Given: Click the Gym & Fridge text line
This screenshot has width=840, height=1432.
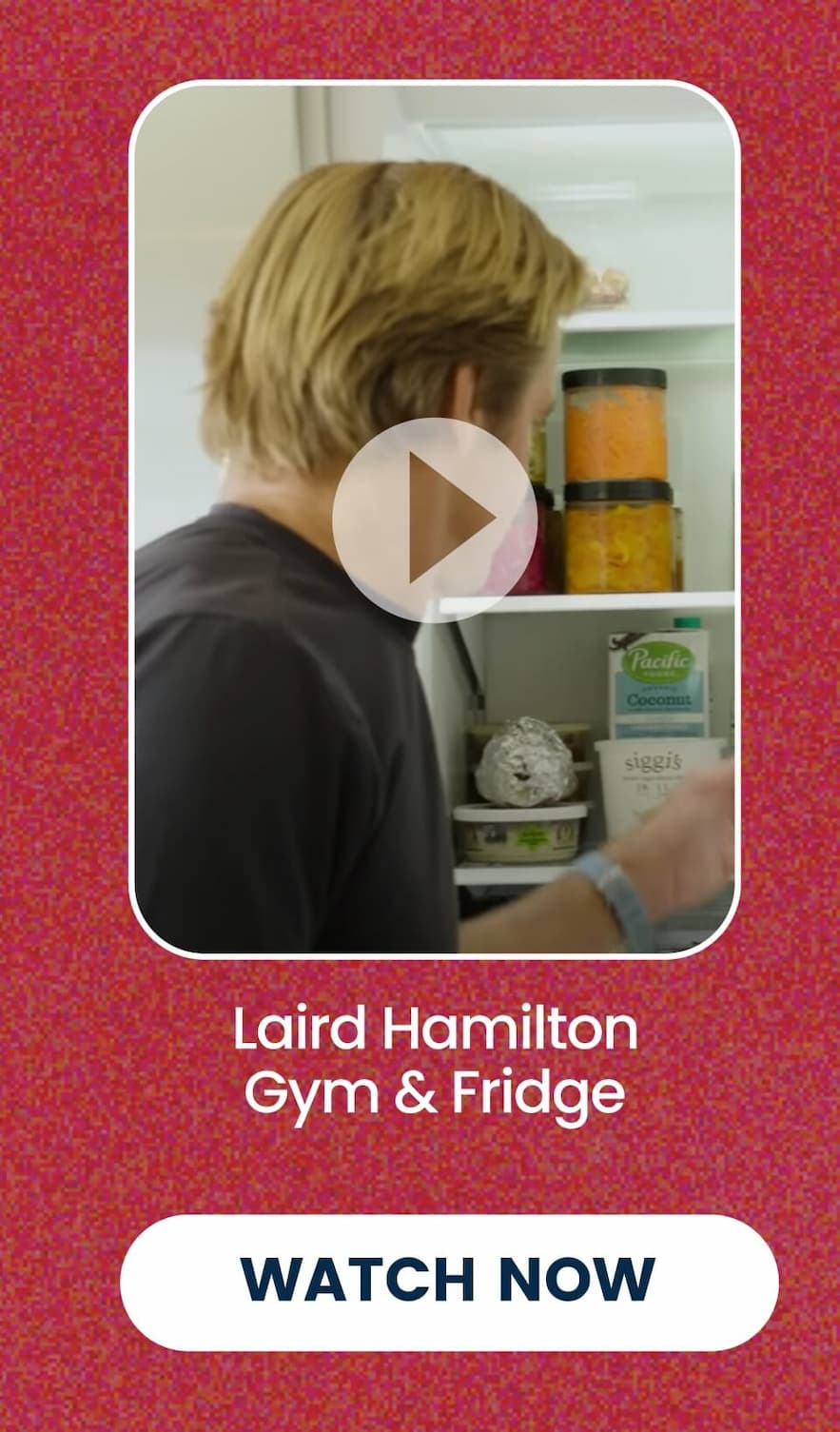Looking at the screenshot, I should tap(430, 1090).
